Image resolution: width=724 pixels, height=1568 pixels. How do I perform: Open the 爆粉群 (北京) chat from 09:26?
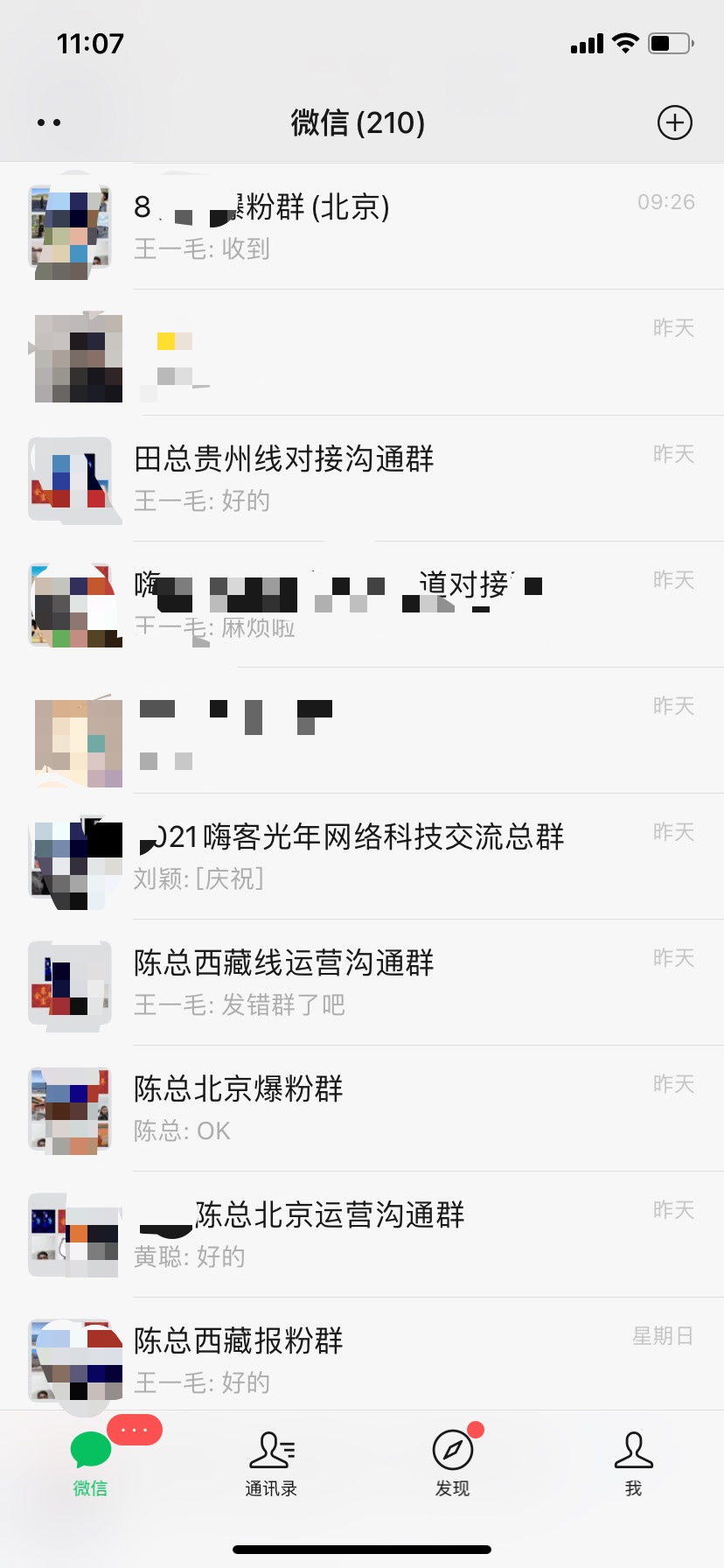[362, 227]
